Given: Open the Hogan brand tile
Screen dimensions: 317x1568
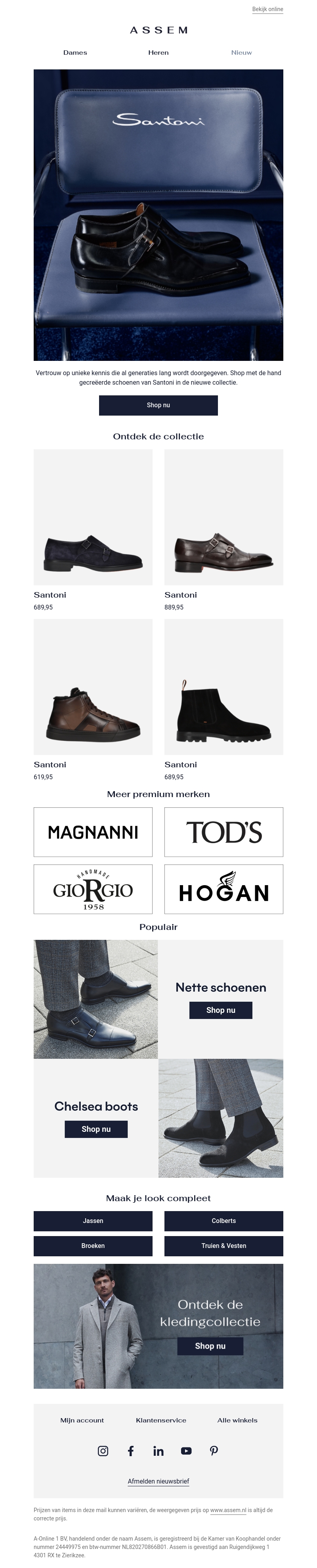Looking at the screenshot, I should pyautogui.click(x=223, y=889).
